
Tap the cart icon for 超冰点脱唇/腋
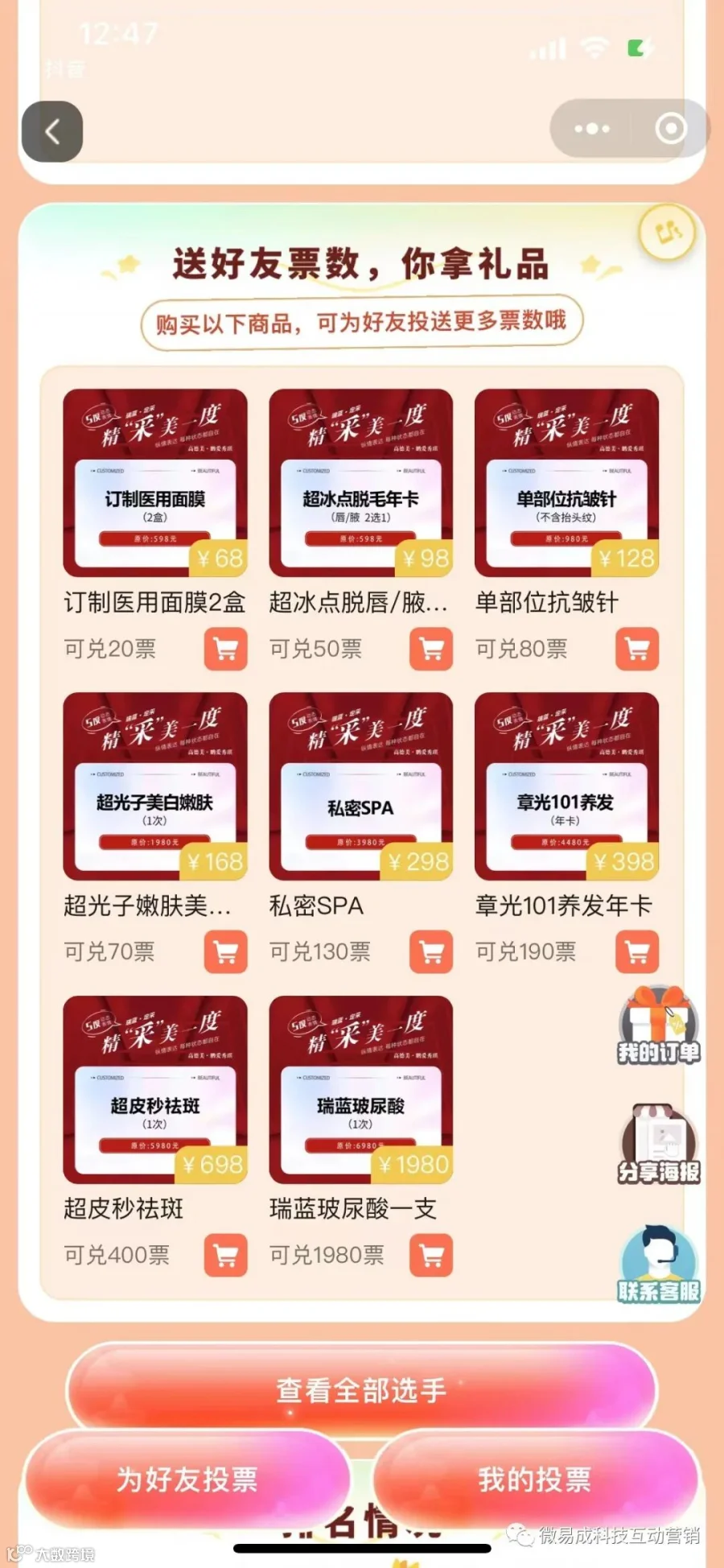pos(432,650)
